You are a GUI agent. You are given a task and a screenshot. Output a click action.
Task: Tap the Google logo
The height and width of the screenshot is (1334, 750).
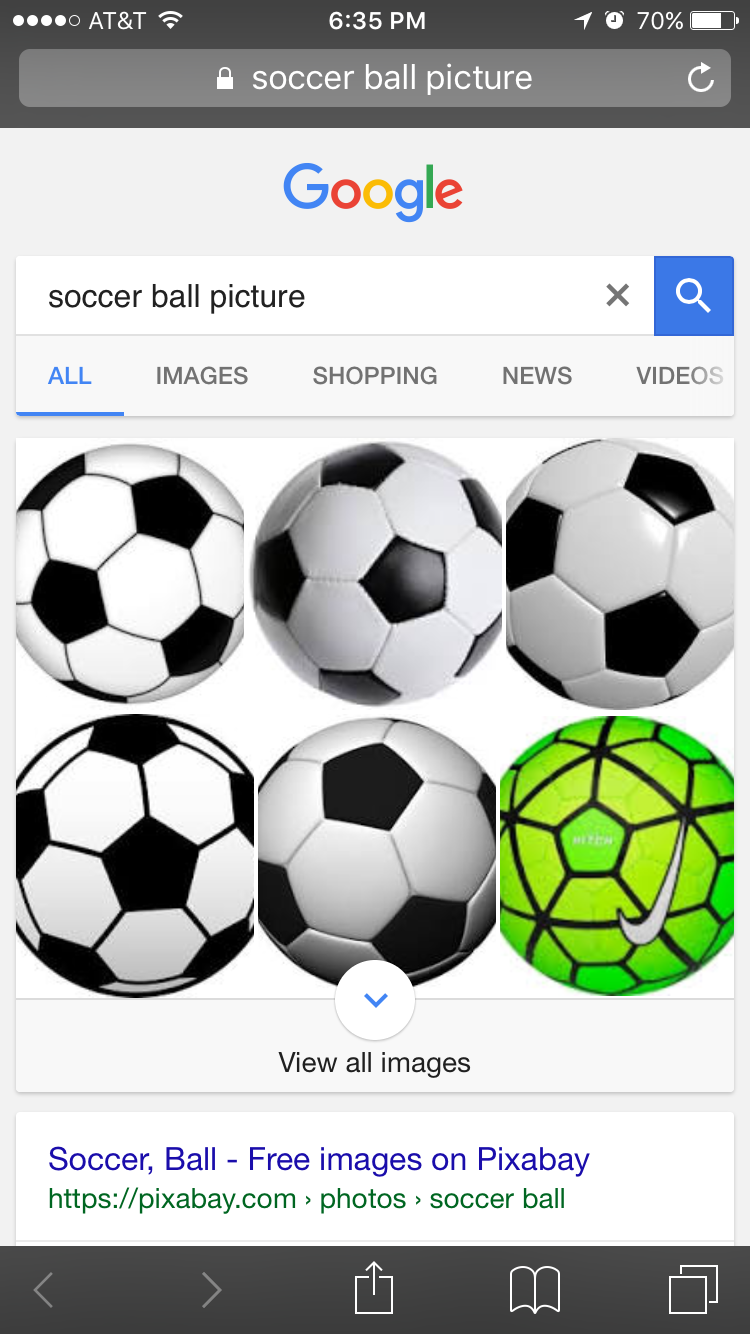pos(373,190)
